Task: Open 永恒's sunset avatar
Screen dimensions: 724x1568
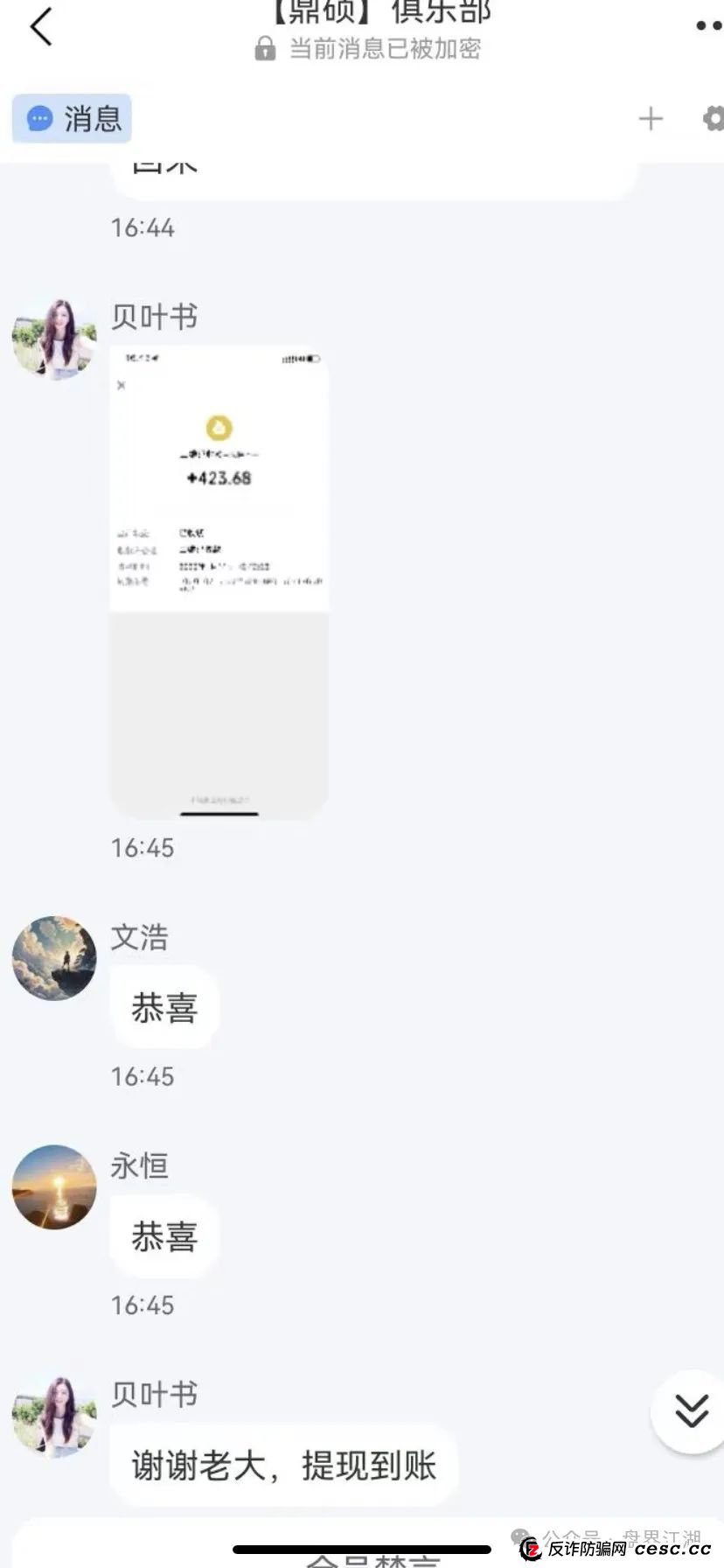Action: [x=53, y=1188]
